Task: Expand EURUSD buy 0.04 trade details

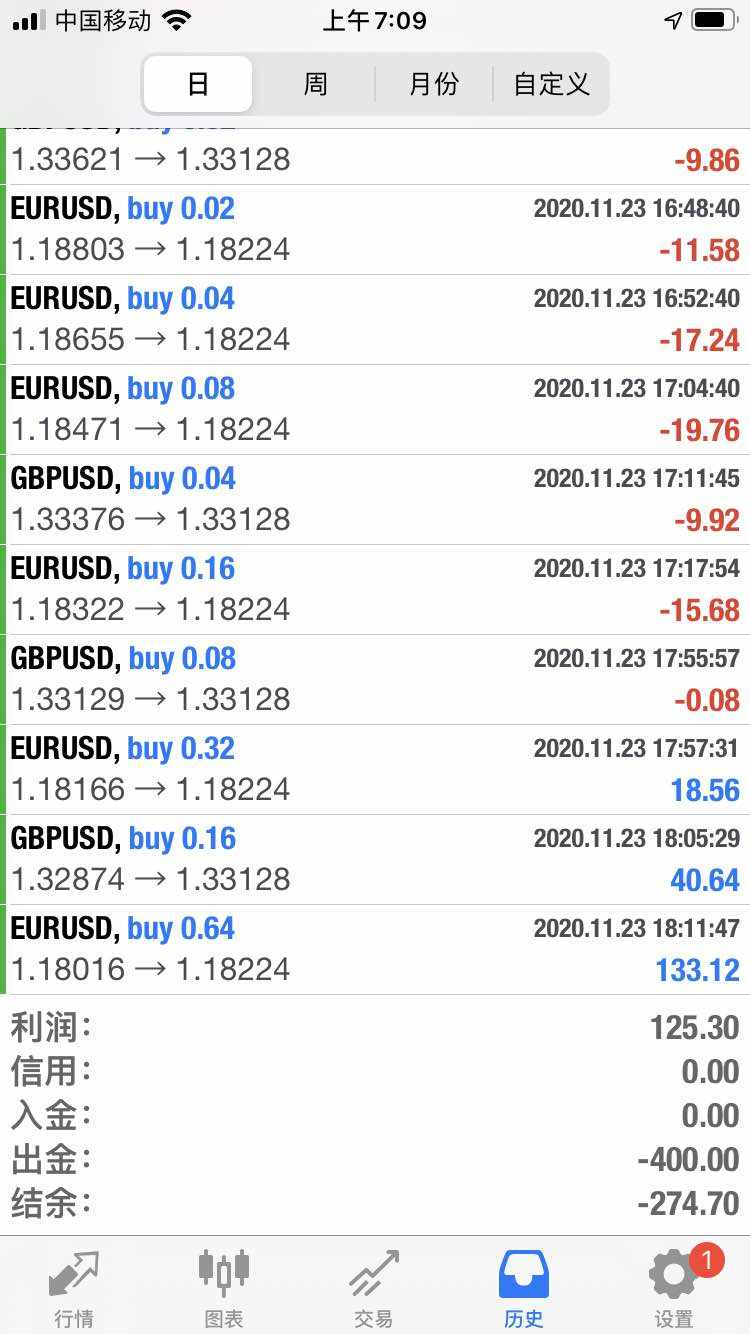Action: (375, 319)
